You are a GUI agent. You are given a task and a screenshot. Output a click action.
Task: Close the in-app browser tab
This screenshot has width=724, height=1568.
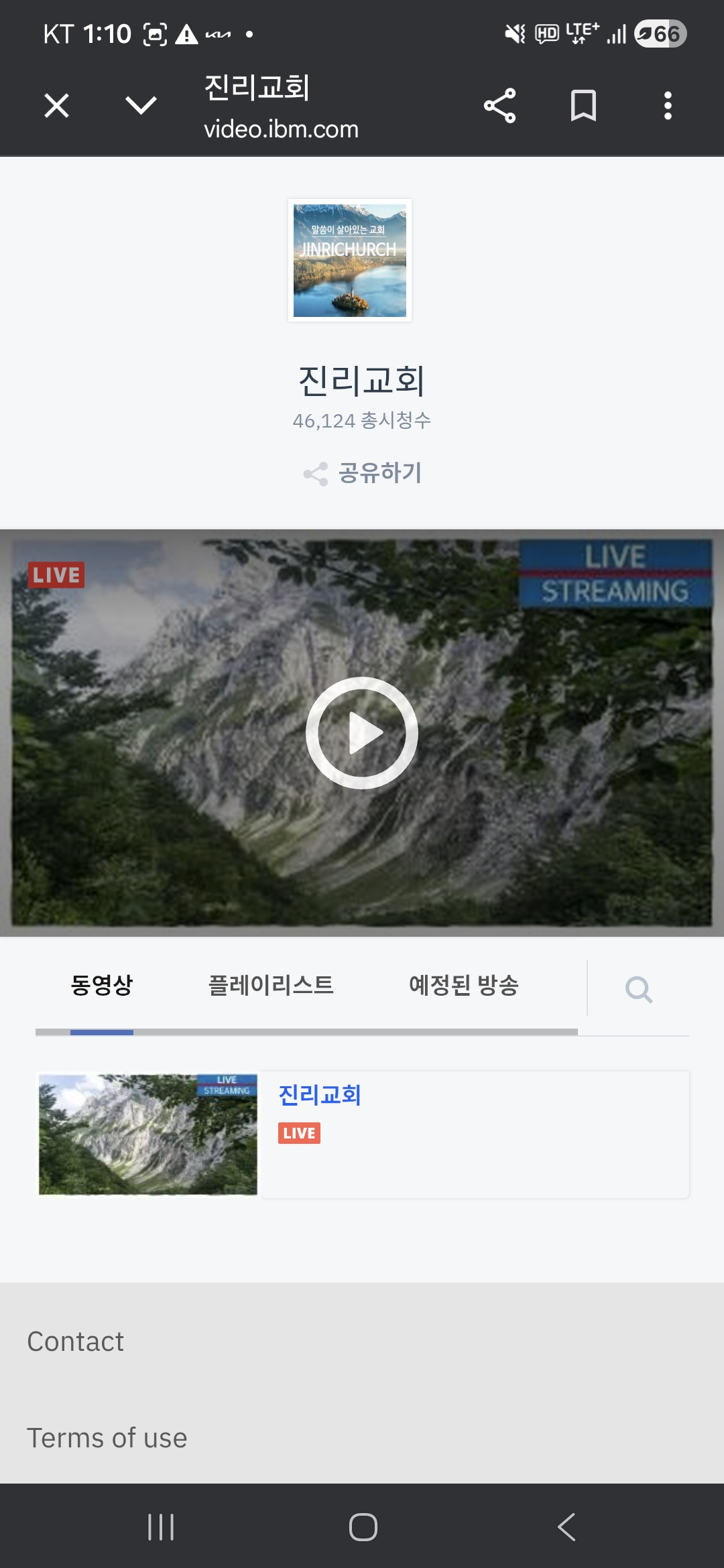coord(56,105)
